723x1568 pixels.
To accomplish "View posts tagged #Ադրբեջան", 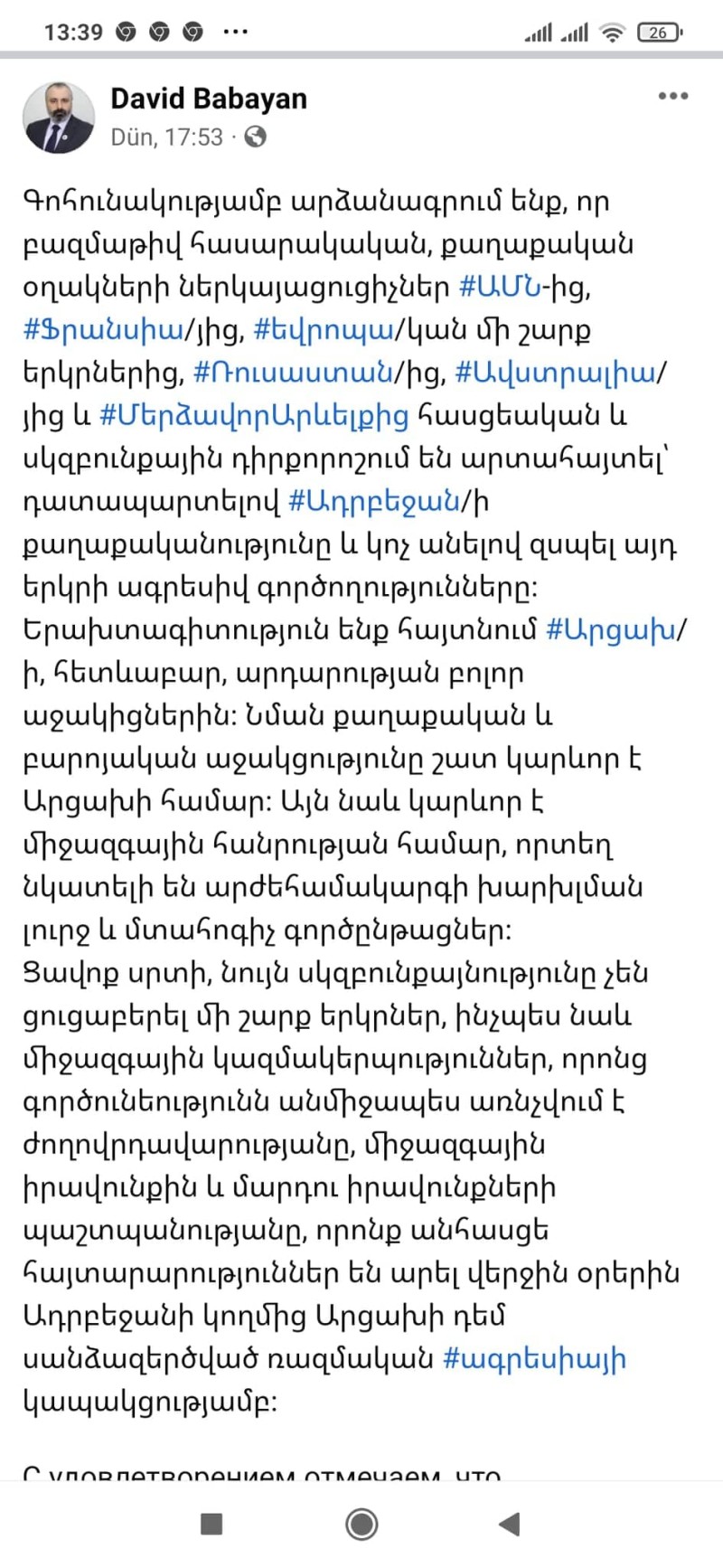I will coord(373,501).
